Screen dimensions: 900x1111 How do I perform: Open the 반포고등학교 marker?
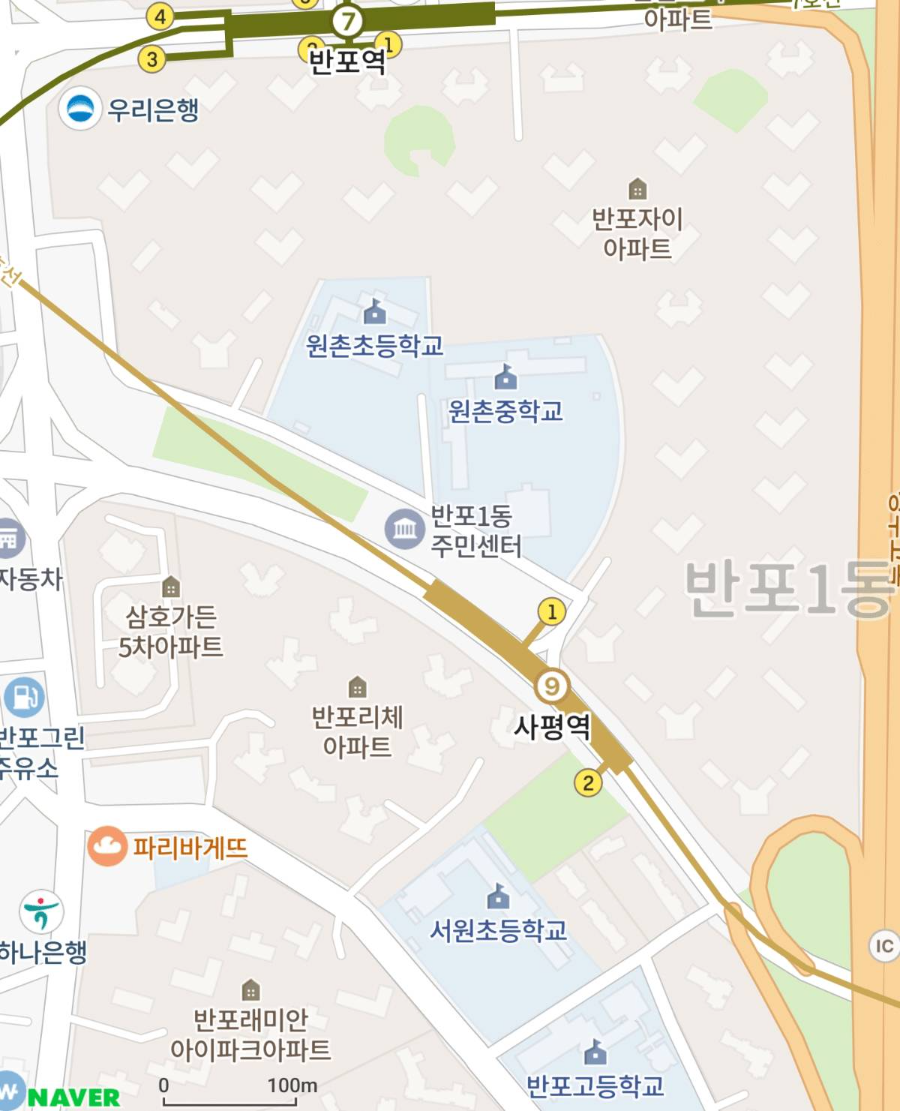tap(595, 1052)
